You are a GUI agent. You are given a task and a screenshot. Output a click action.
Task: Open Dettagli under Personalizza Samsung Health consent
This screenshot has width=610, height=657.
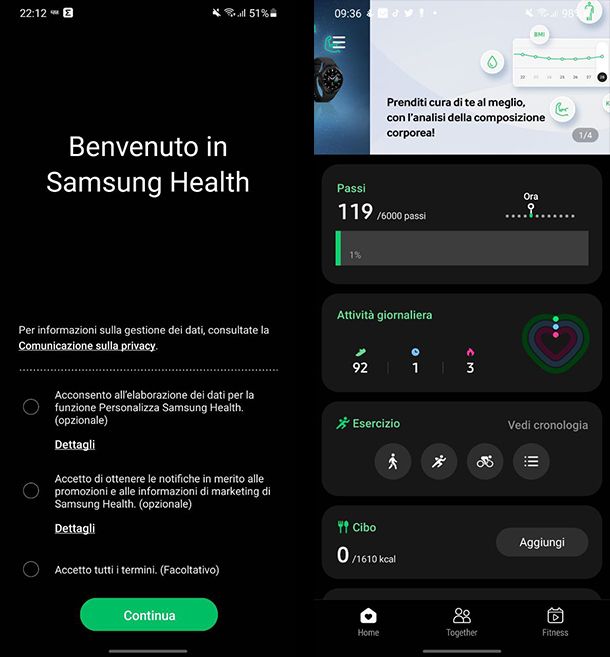click(x=75, y=445)
